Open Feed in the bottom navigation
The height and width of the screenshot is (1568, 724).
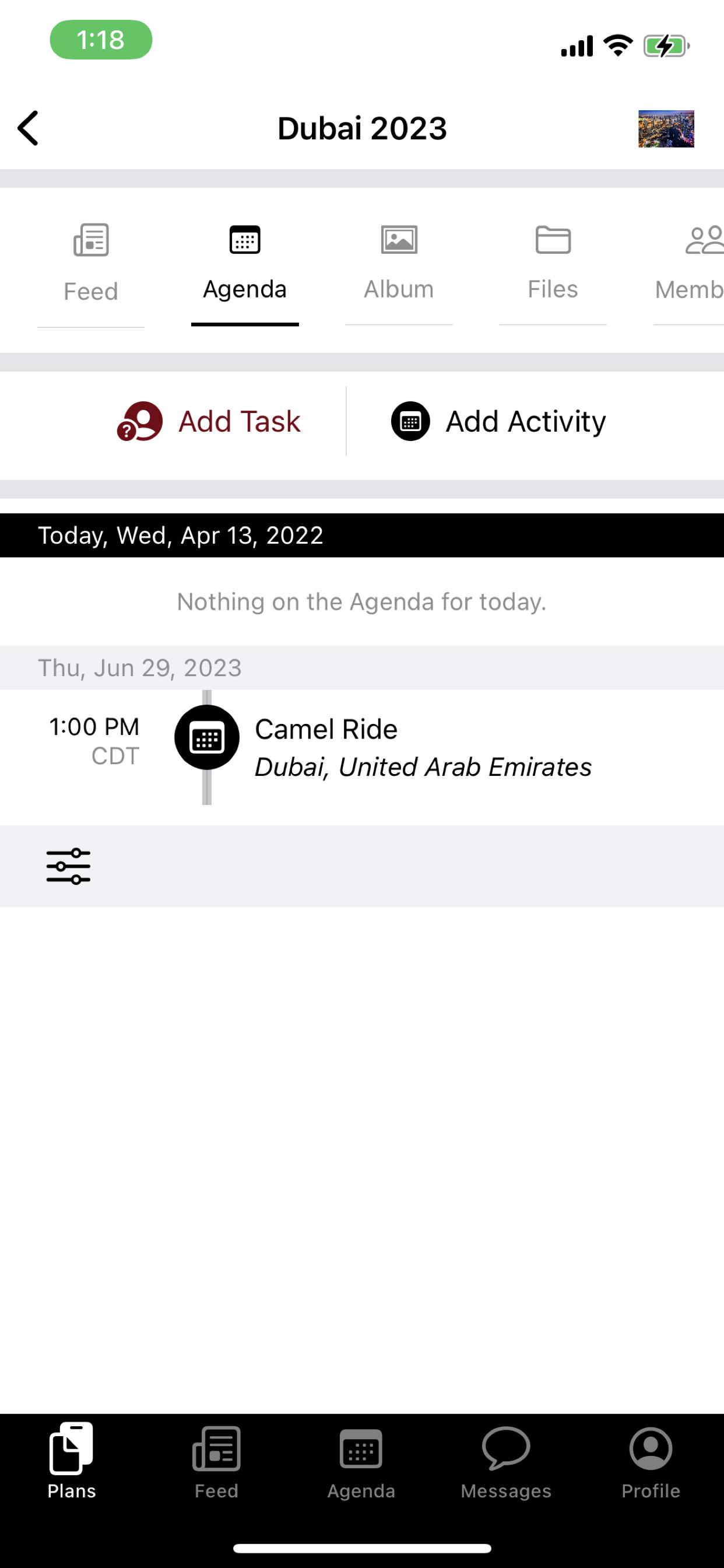216,1461
